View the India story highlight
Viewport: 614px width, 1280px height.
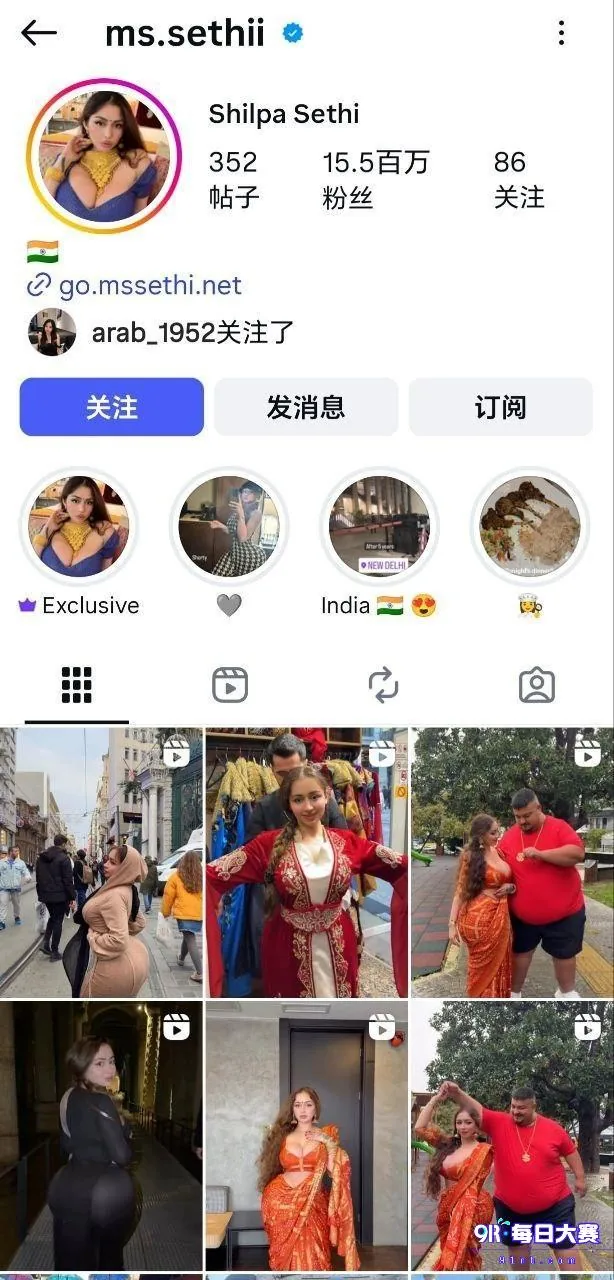pyautogui.click(x=379, y=526)
